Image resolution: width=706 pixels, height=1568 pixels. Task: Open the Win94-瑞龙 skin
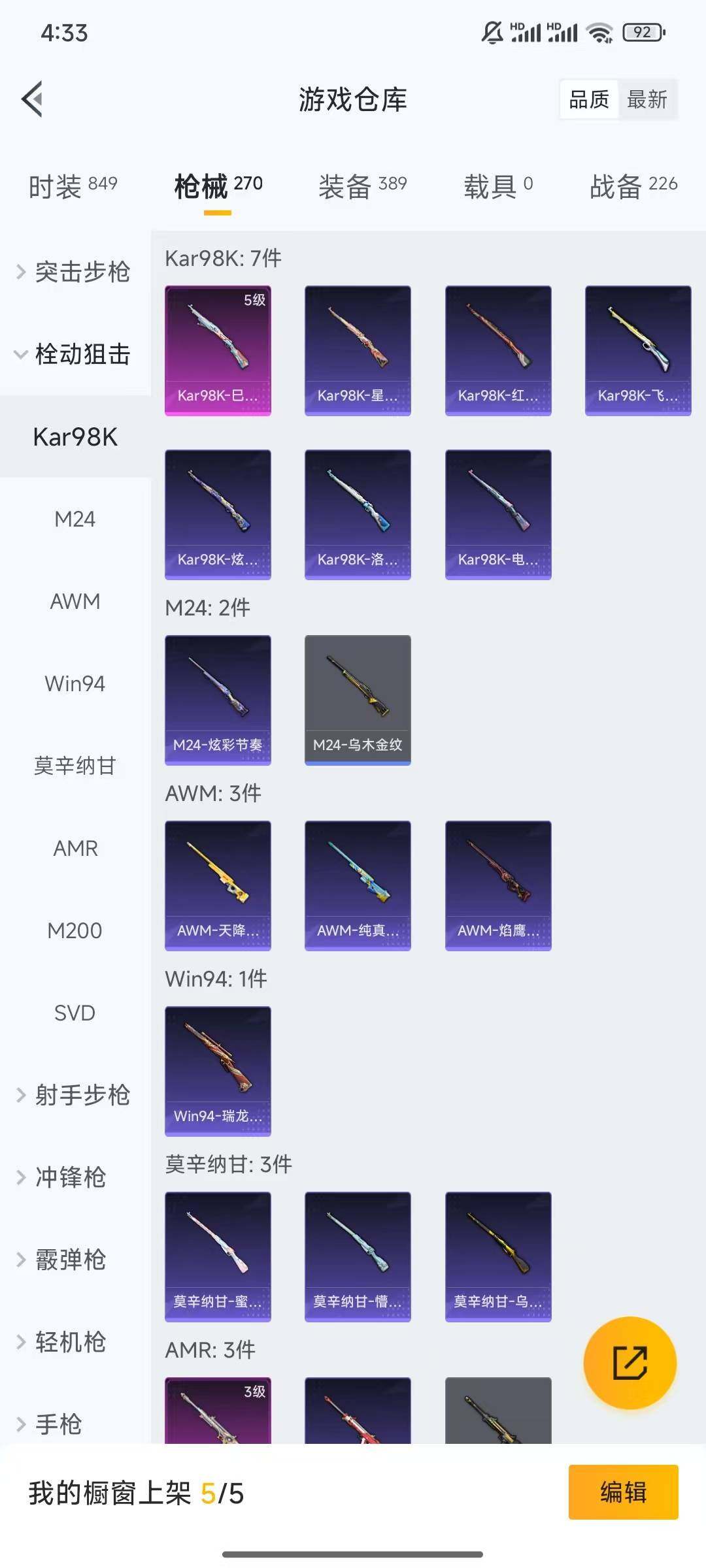click(218, 1071)
